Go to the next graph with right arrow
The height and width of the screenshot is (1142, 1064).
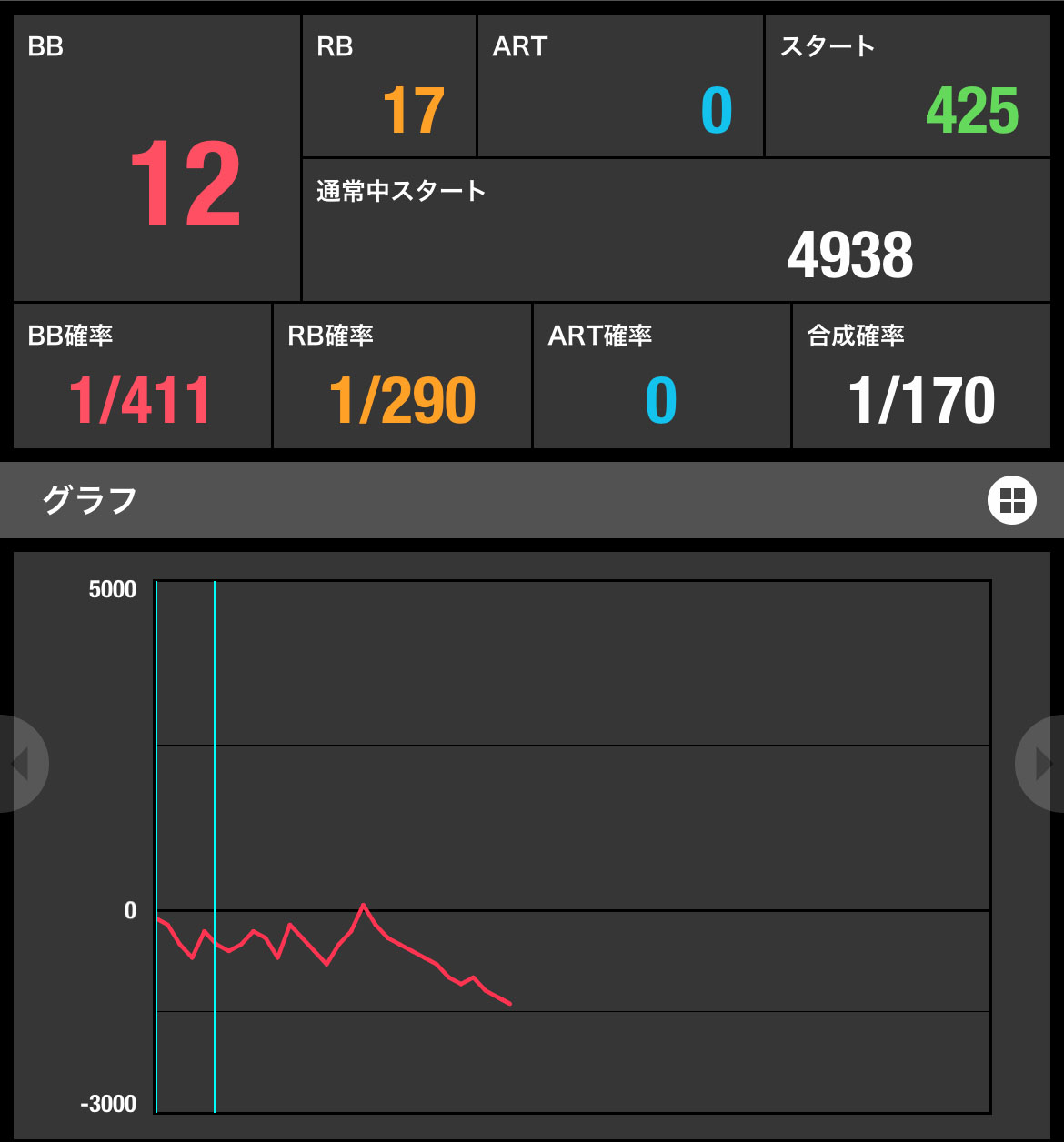[1042, 764]
